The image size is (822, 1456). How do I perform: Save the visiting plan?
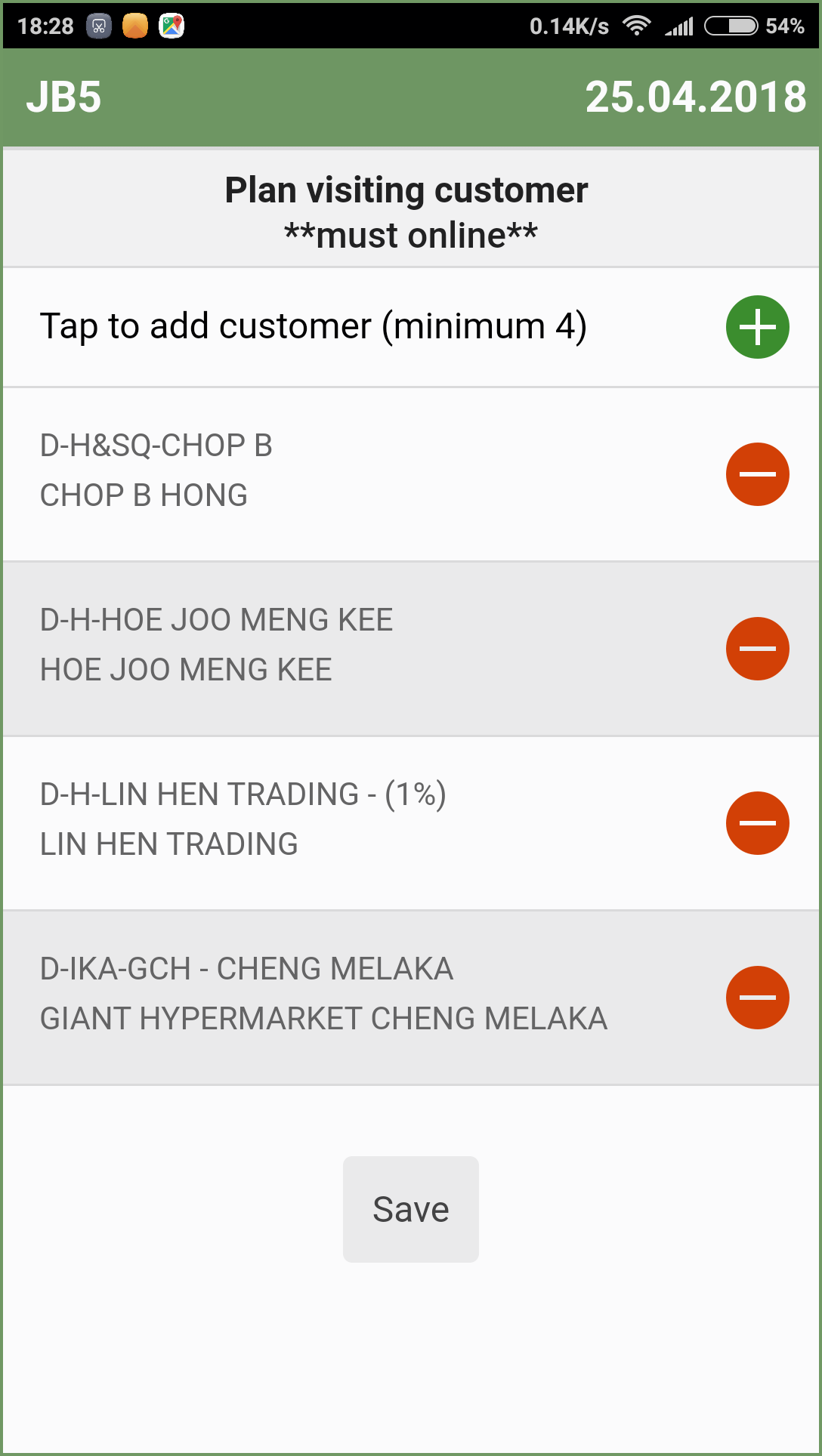point(410,1209)
